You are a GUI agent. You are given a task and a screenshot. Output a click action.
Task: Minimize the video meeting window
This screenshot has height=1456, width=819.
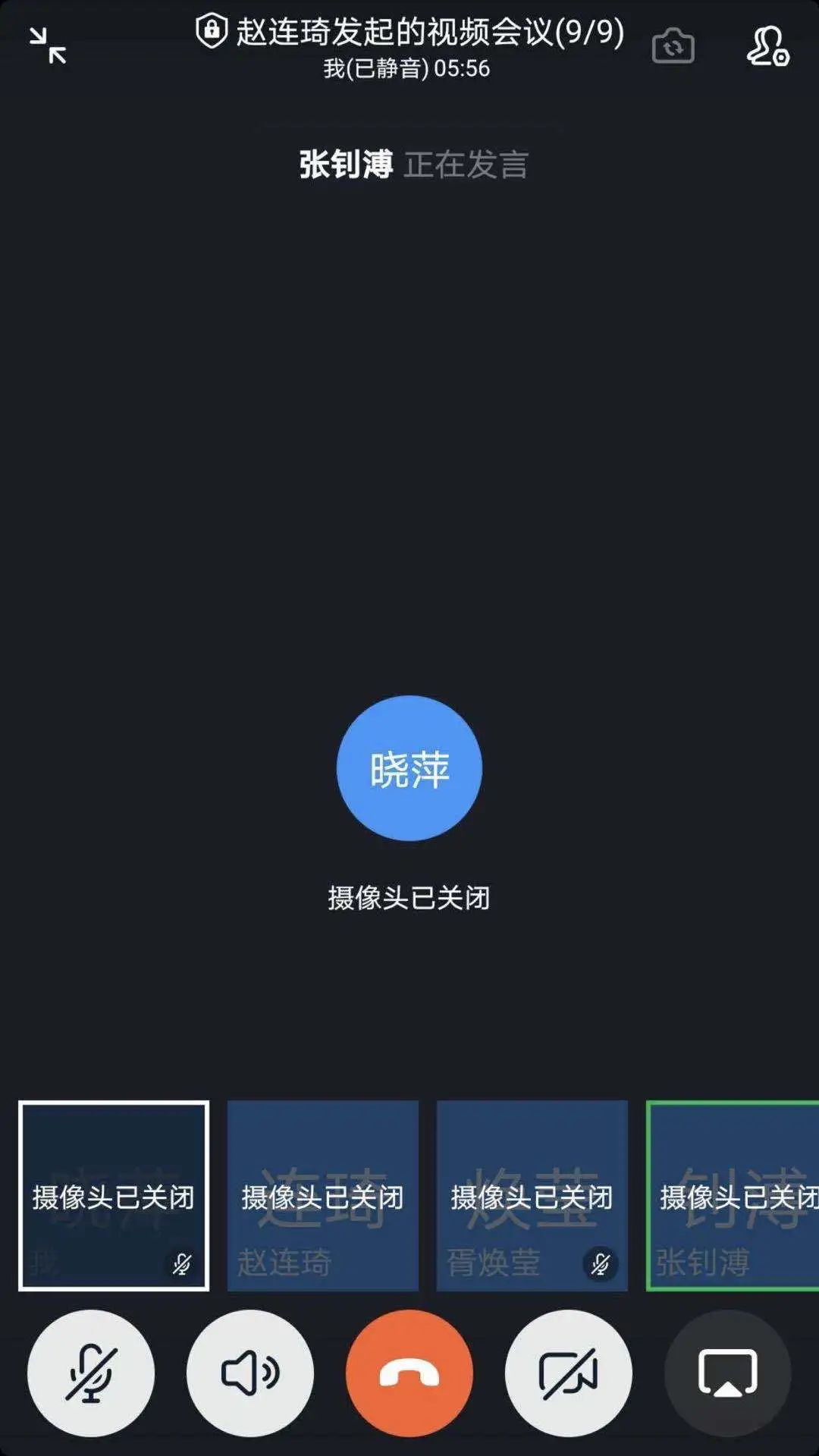tap(48, 45)
